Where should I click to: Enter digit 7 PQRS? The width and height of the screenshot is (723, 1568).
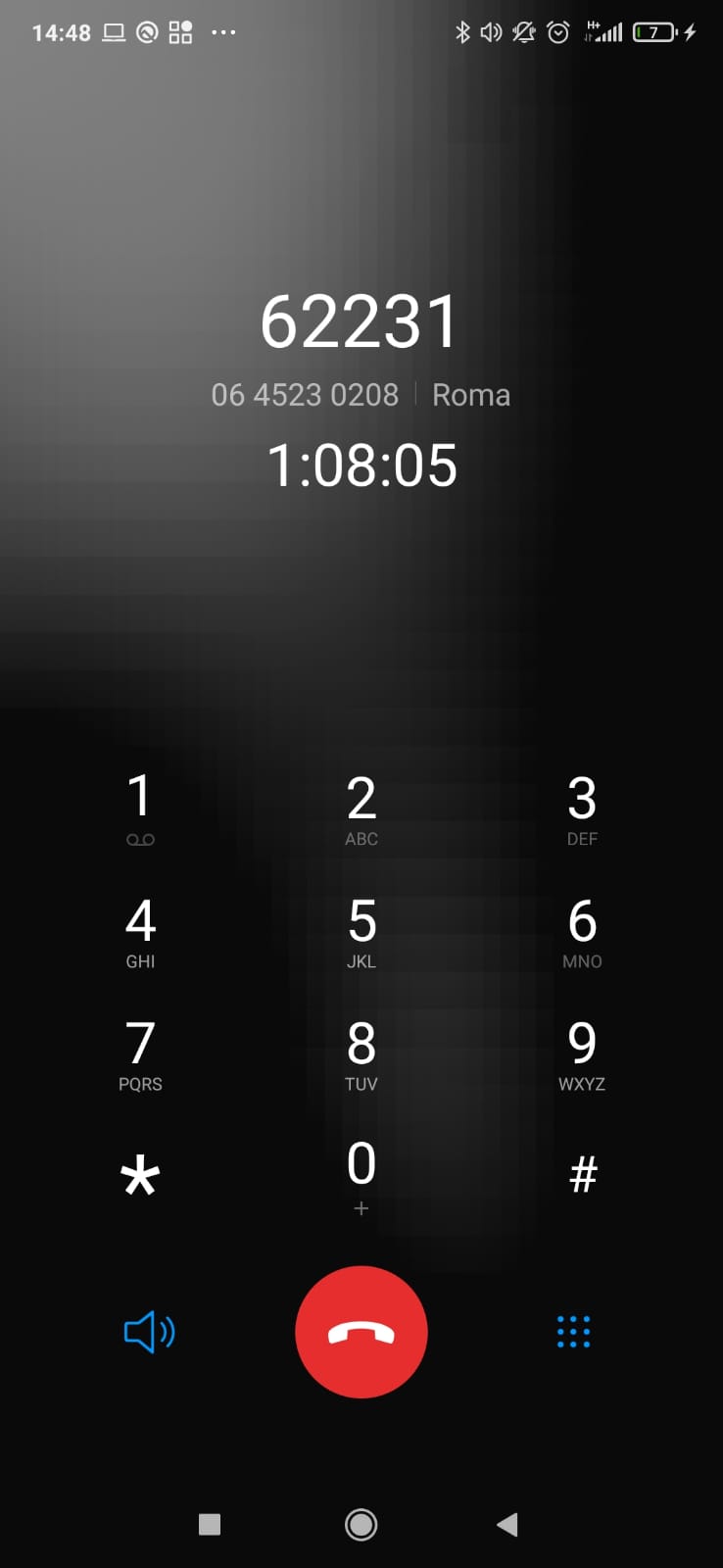point(140,1054)
